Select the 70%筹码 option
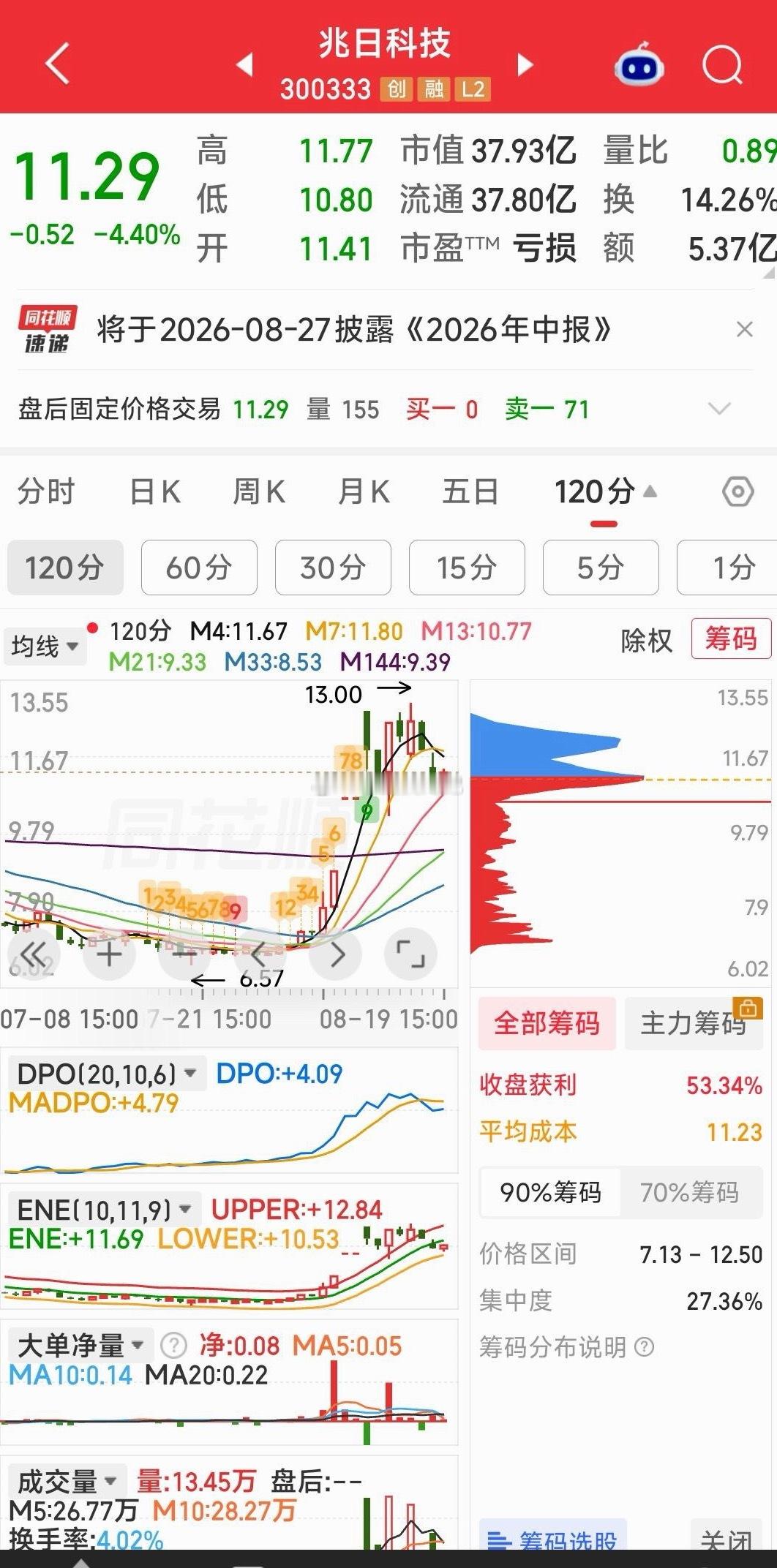777x1568 pixels. point(689,1192)
